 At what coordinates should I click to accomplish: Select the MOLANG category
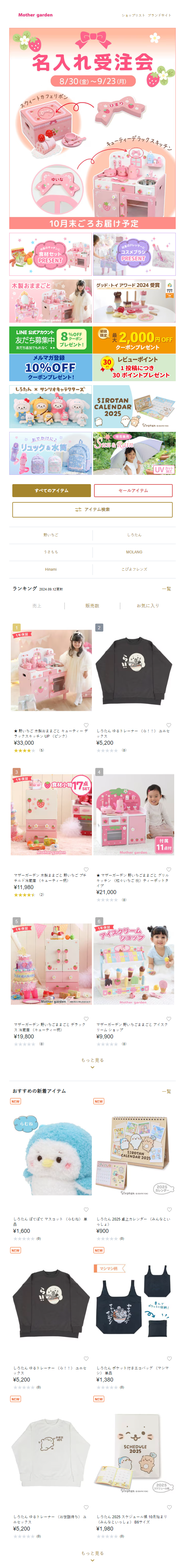134,552
